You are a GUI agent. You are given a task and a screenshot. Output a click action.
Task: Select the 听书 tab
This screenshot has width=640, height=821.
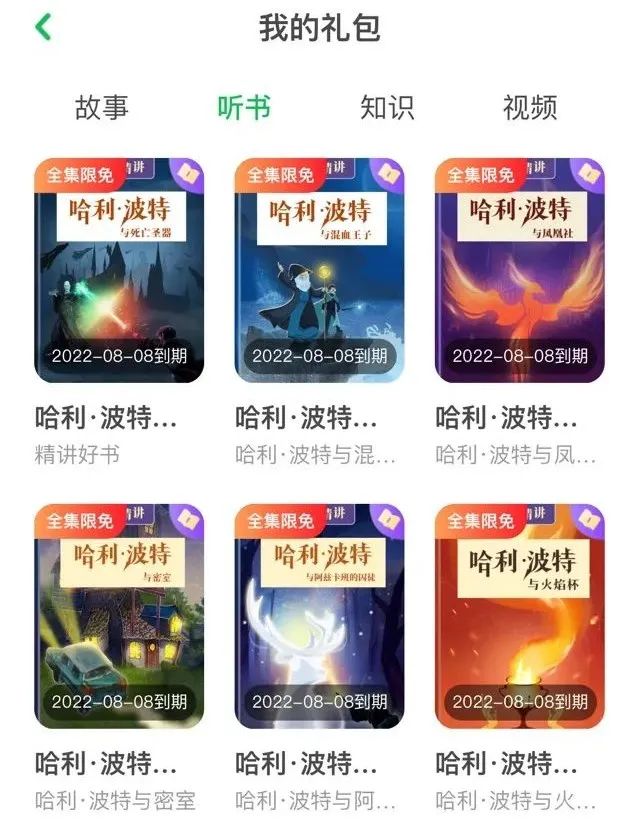coord(244,107)
